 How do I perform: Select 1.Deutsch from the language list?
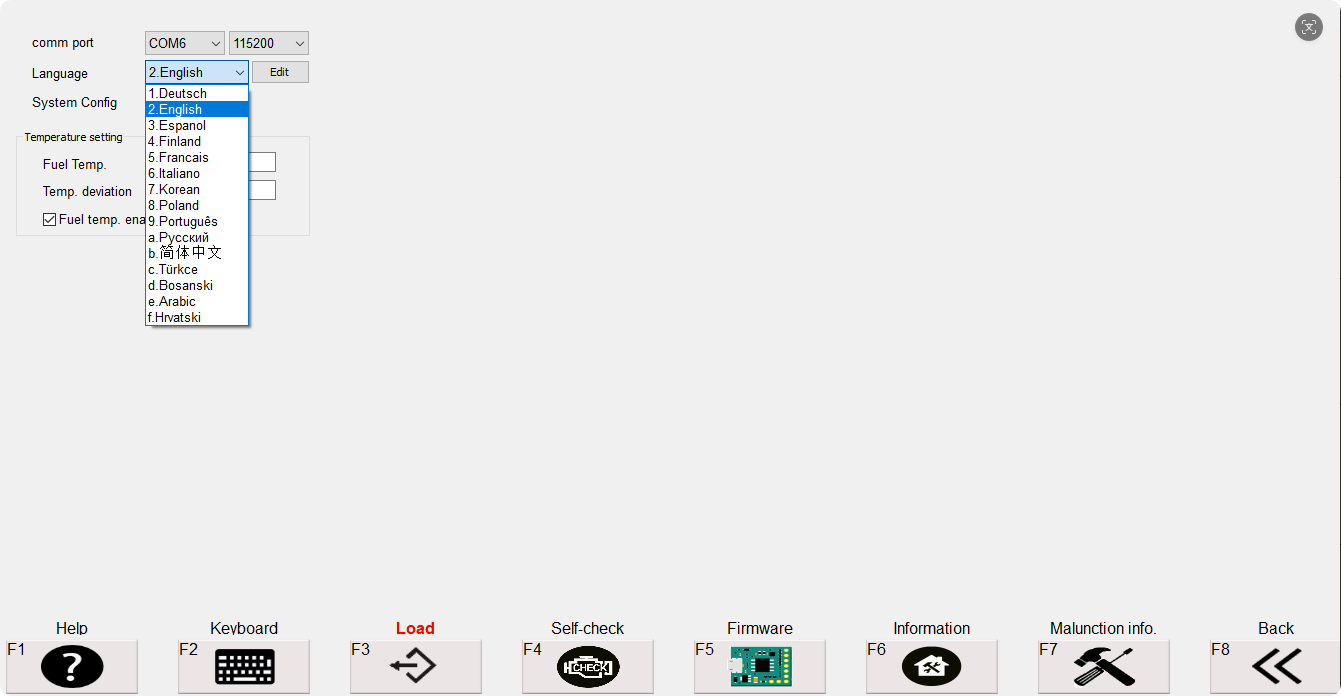[196, 94]
